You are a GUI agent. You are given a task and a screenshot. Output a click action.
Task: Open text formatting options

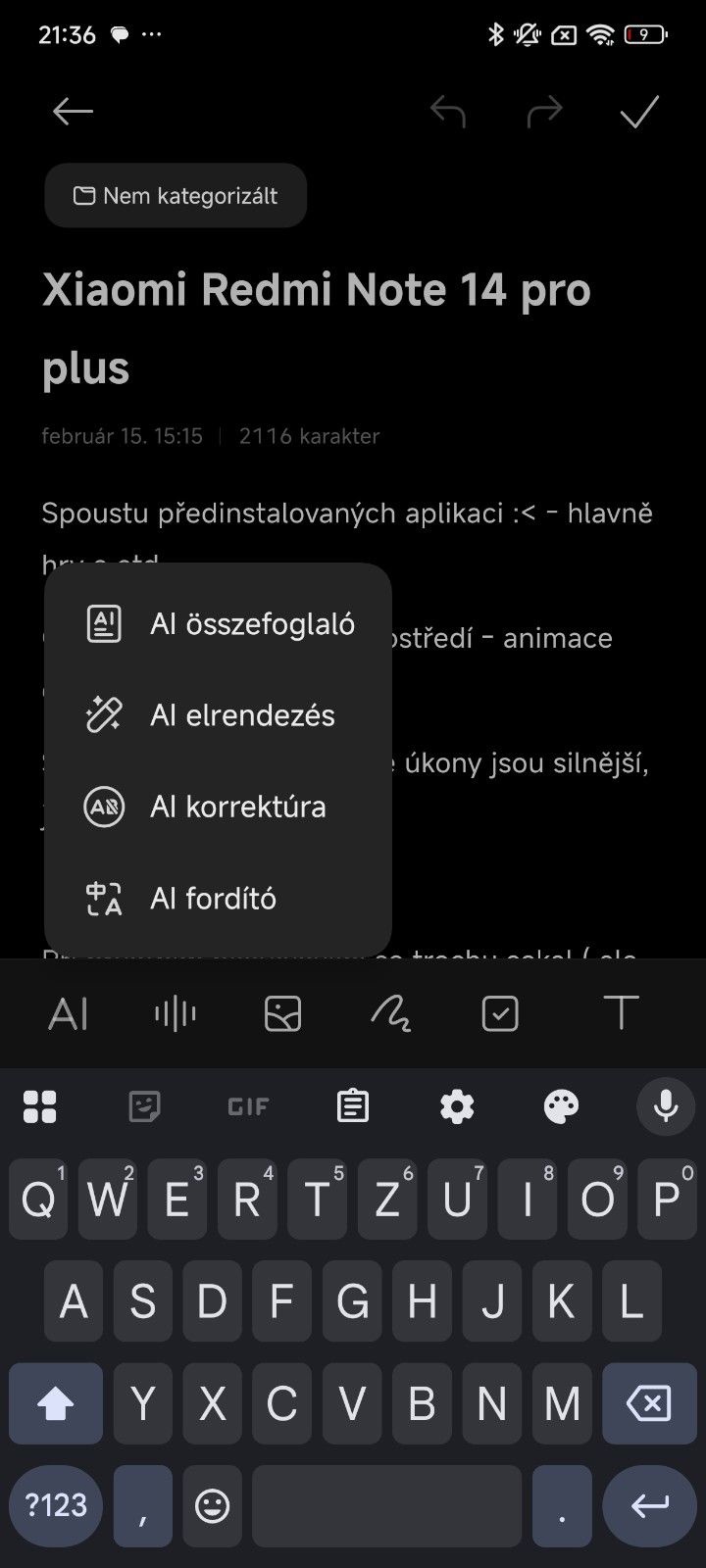(x=621, y=1013)
